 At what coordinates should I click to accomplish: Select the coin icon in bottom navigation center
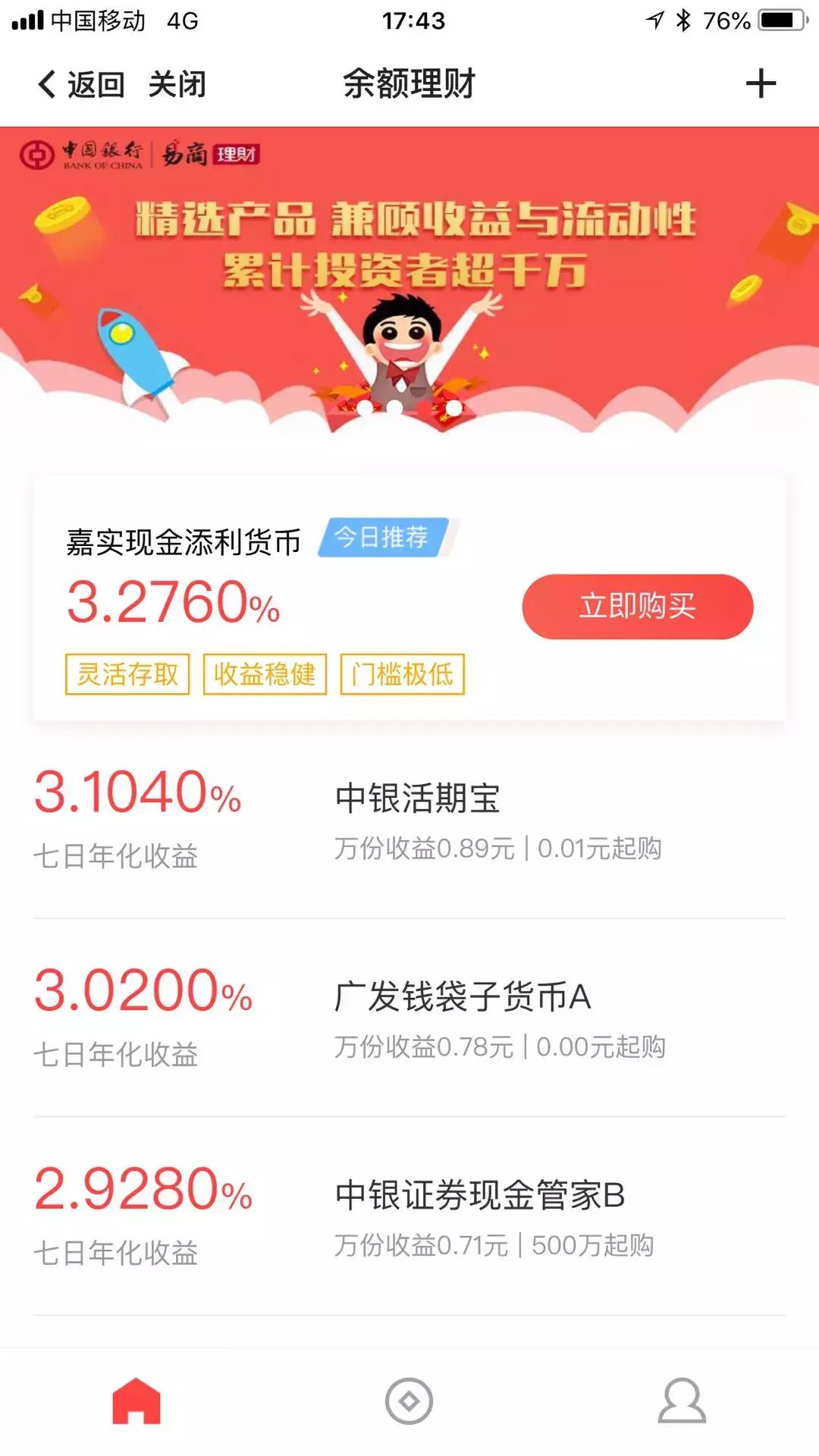[409, 1400]
